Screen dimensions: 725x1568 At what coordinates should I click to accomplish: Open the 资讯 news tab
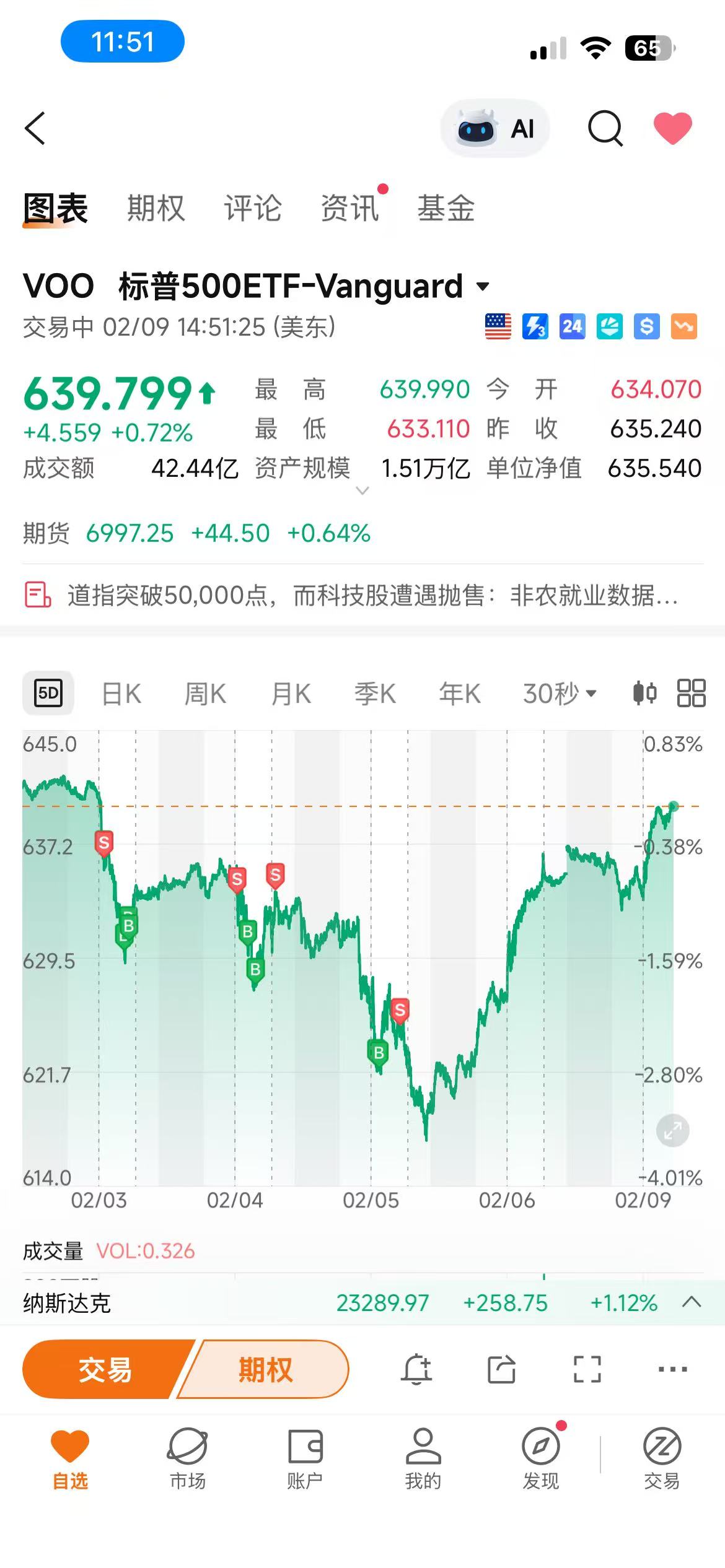pyautogui.click(x=349, y=208)
